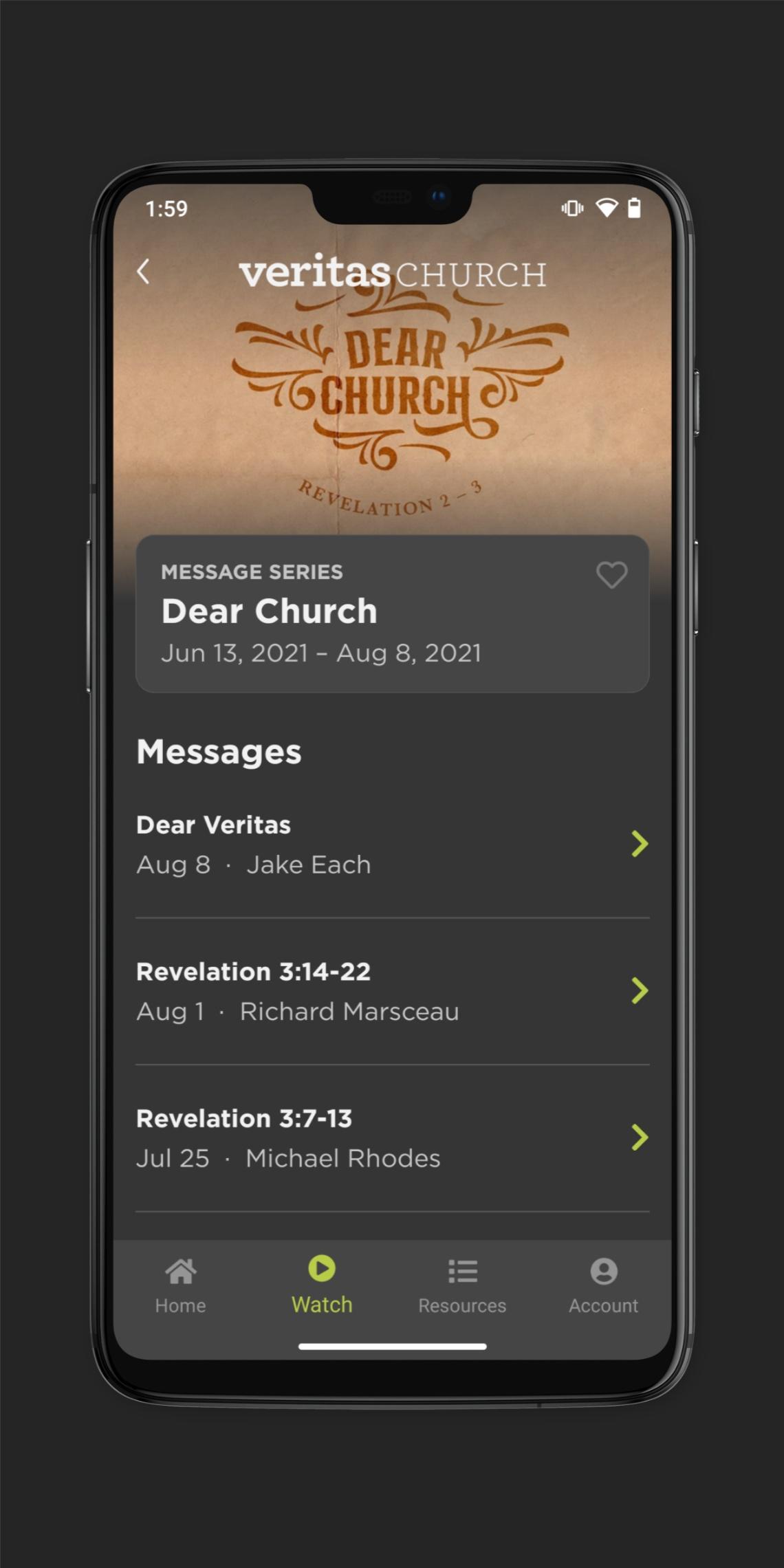Screen dimensions: 784x1568
Task: Select the Watch tab
Action: click(322, 1285)
